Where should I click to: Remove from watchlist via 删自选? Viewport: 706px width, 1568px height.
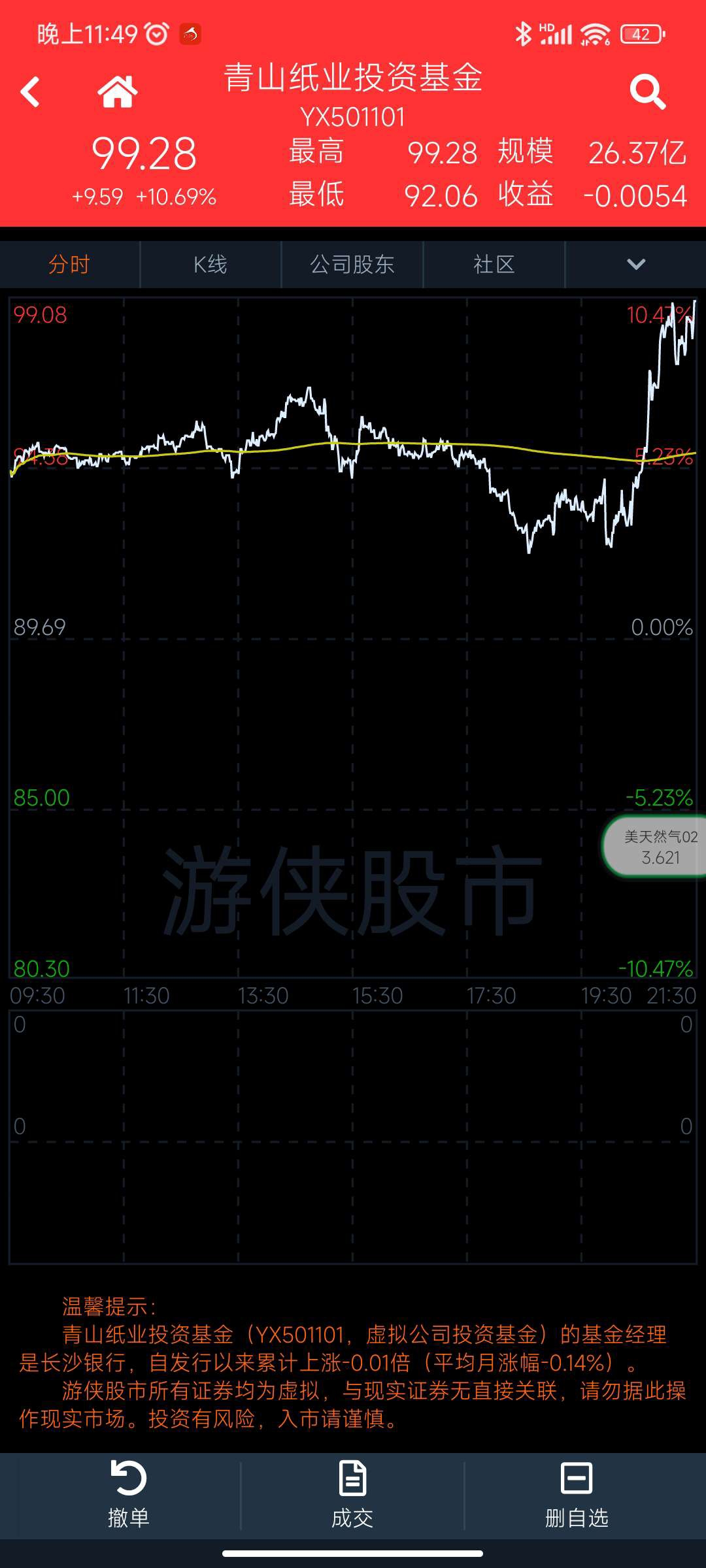(577, 1495)
